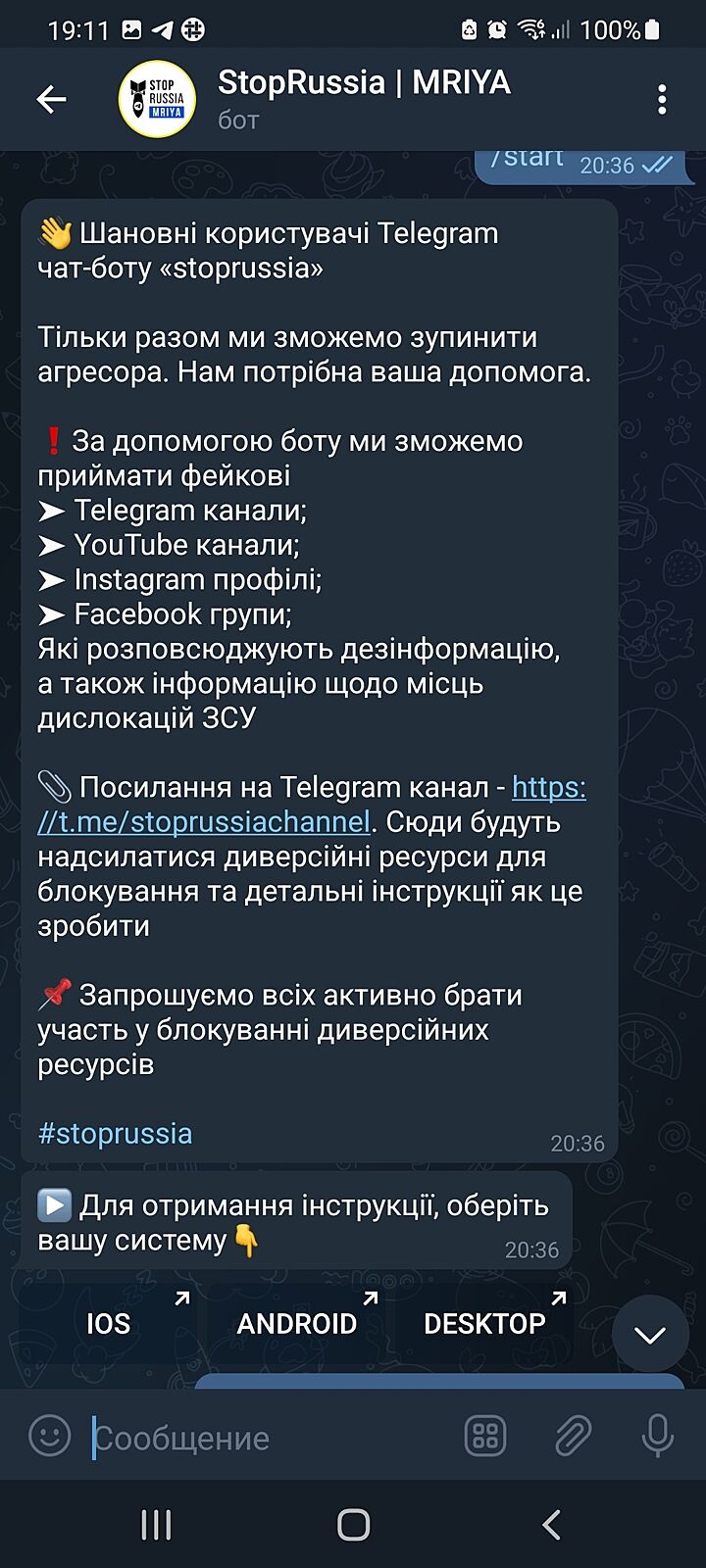This screenshot has width=706, height=1568.
Task: Open recent apps from the navigation bar
Action: click(x=156, y=1524)
